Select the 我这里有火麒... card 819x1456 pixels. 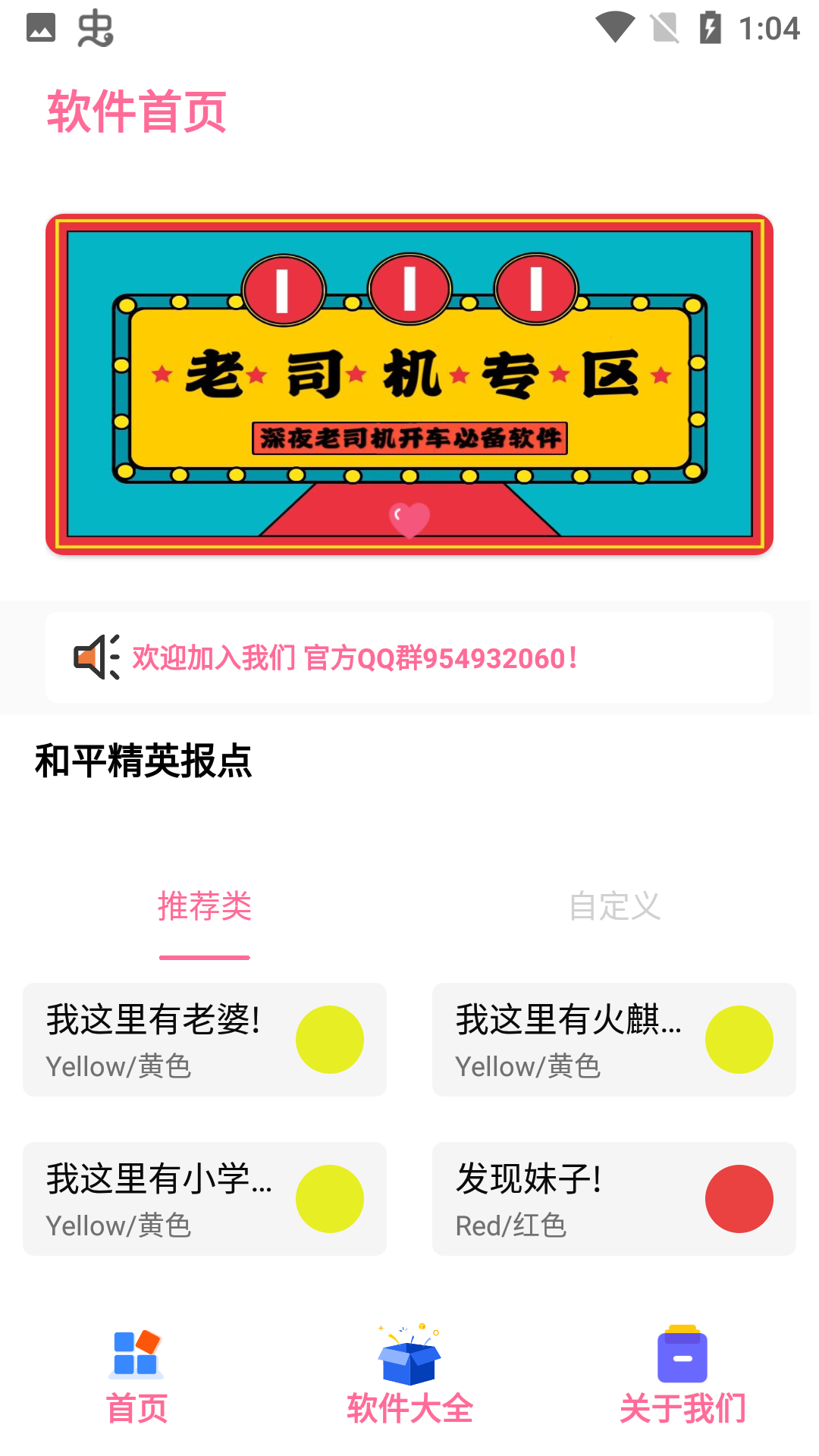click(x=614, y=1040)
